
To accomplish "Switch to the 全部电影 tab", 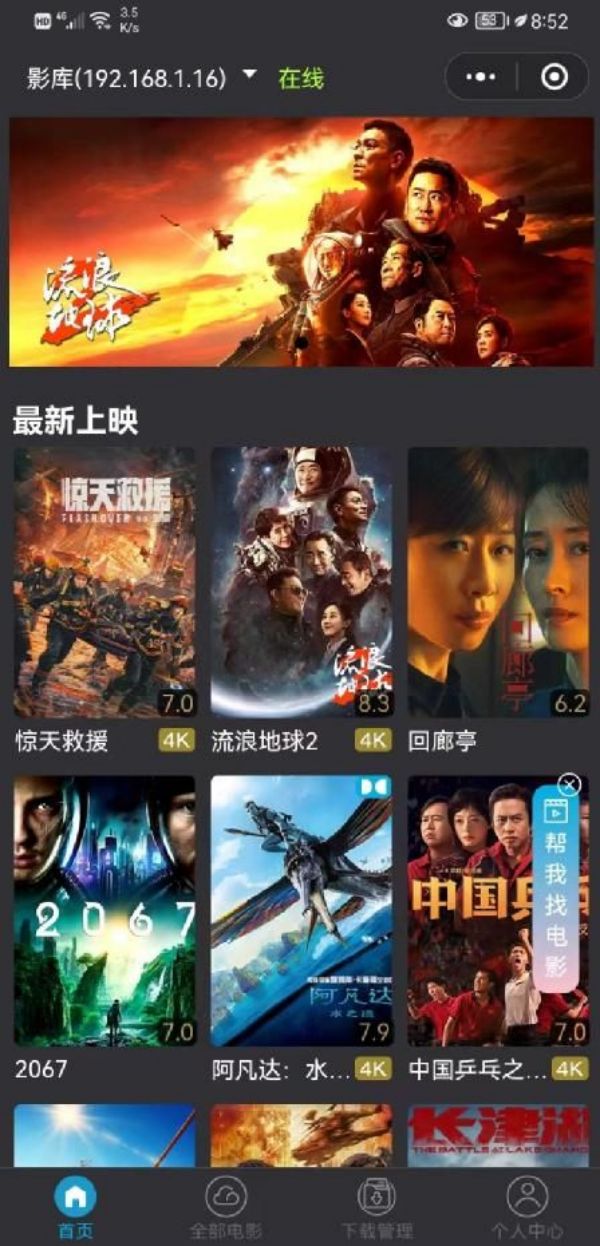I will 226,1207.
